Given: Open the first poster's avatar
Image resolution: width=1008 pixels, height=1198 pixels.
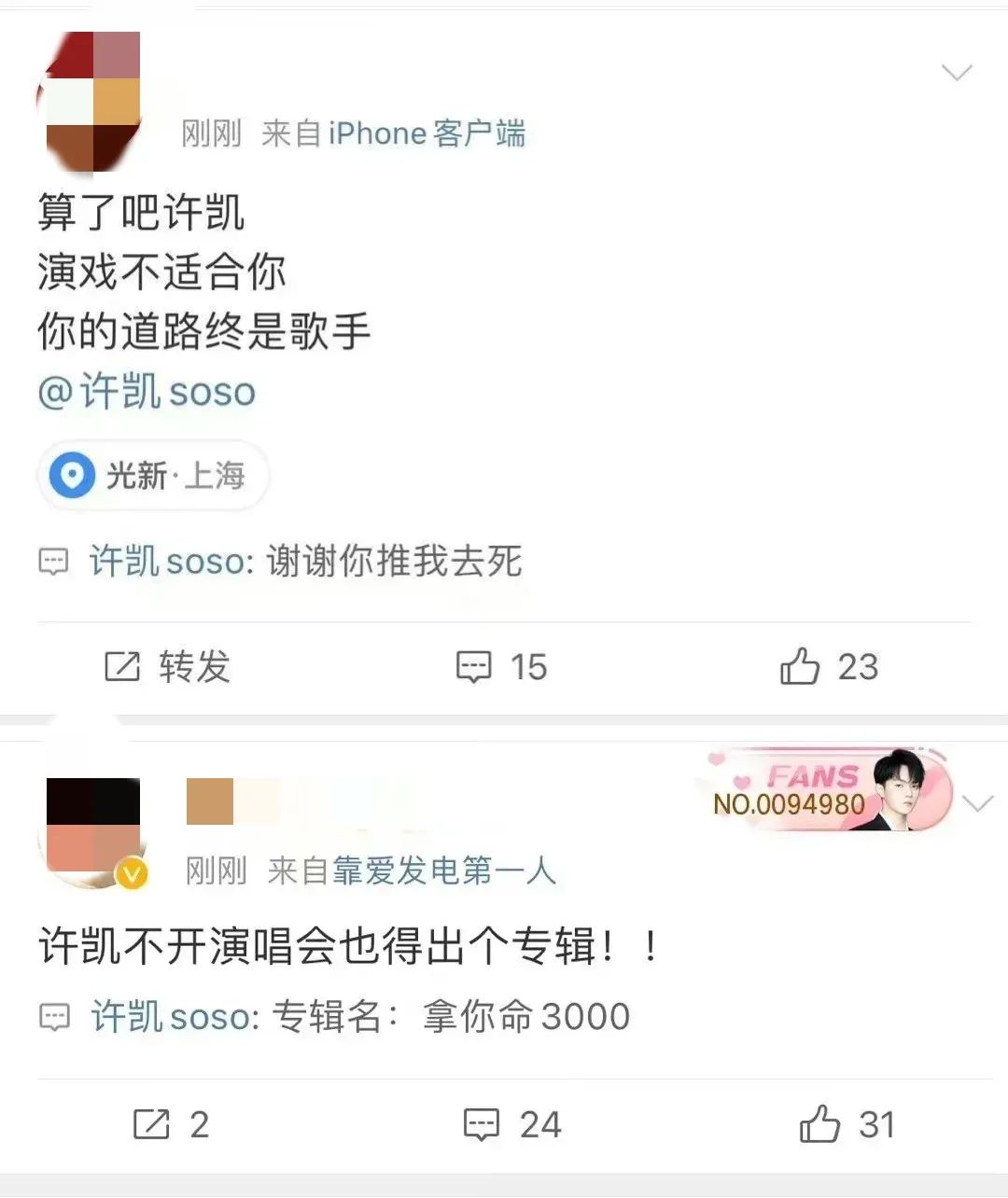Looking at the screenshot, I should (x=91, y=101).
